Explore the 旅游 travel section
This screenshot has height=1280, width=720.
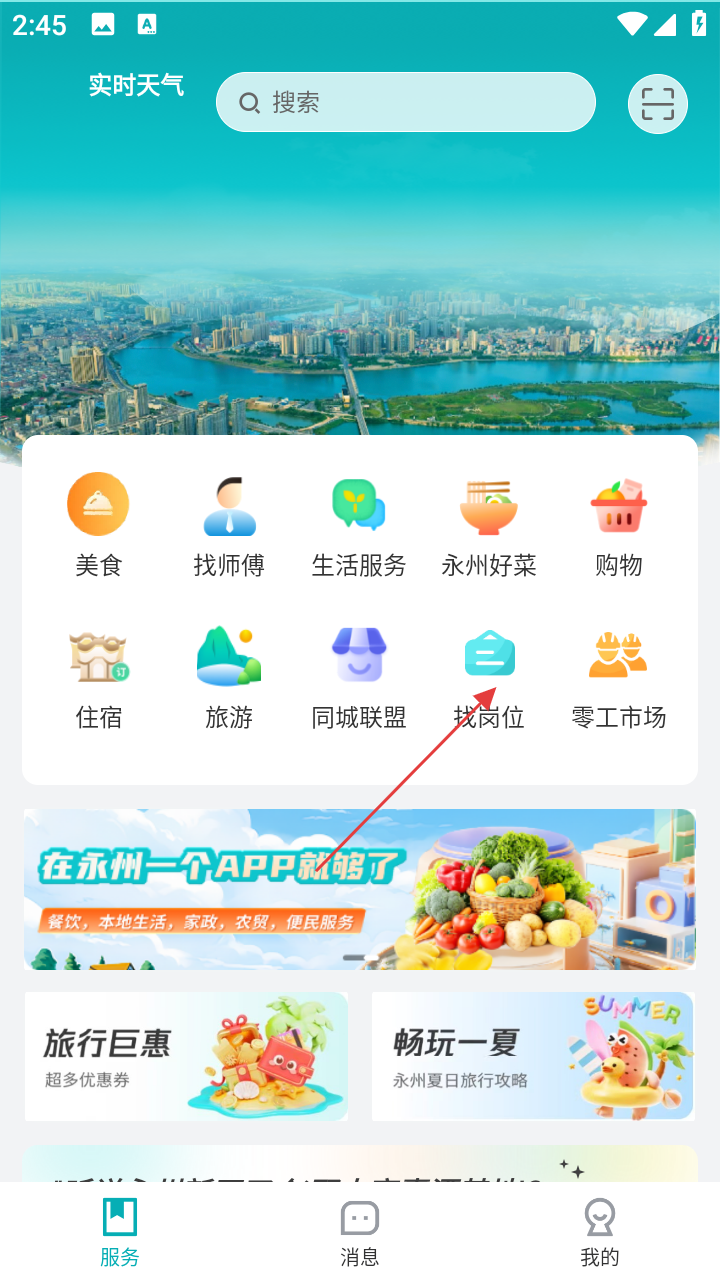[229, 676]
